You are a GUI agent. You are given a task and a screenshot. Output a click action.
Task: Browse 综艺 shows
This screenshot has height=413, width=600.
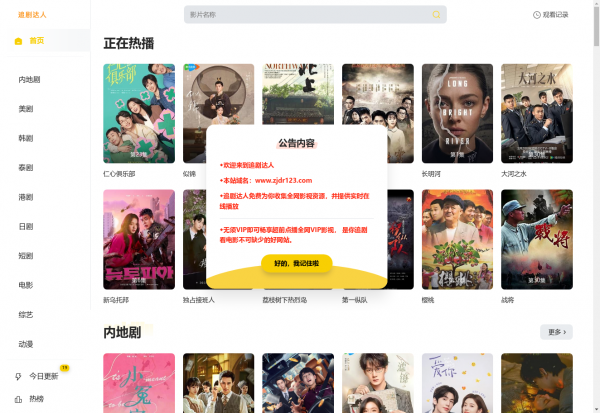[25, 314]
